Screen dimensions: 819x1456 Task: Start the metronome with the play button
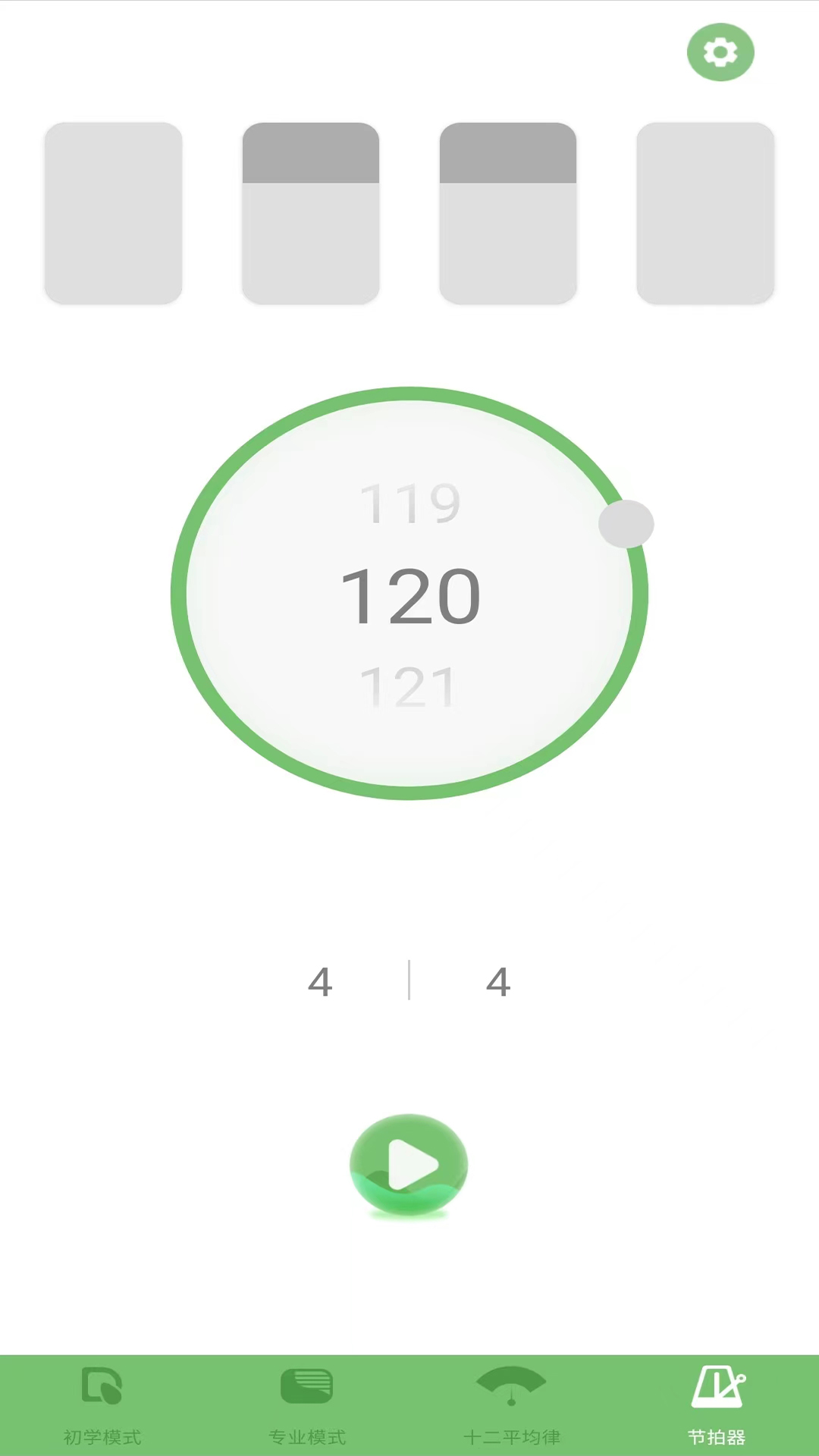point(409,1164)
